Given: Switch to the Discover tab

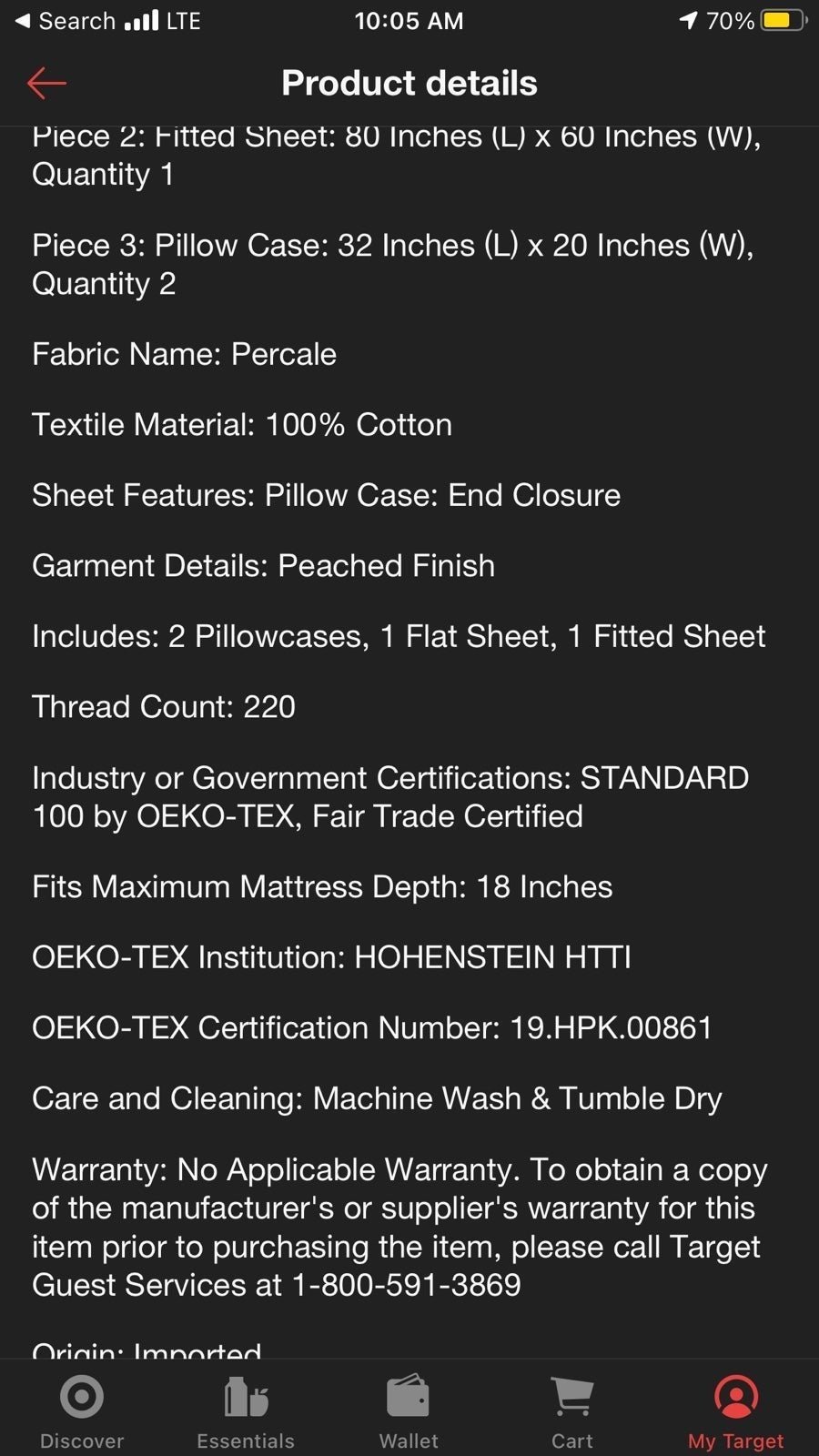Looking at the screenshot, I should coord(82,1411).
